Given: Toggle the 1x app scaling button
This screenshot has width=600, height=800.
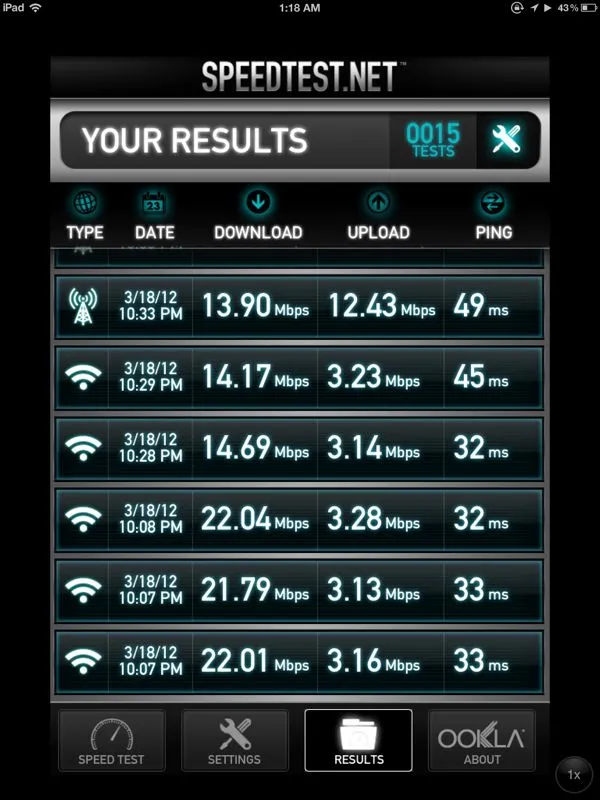Looking at the screenshot, I should (574, 775).
